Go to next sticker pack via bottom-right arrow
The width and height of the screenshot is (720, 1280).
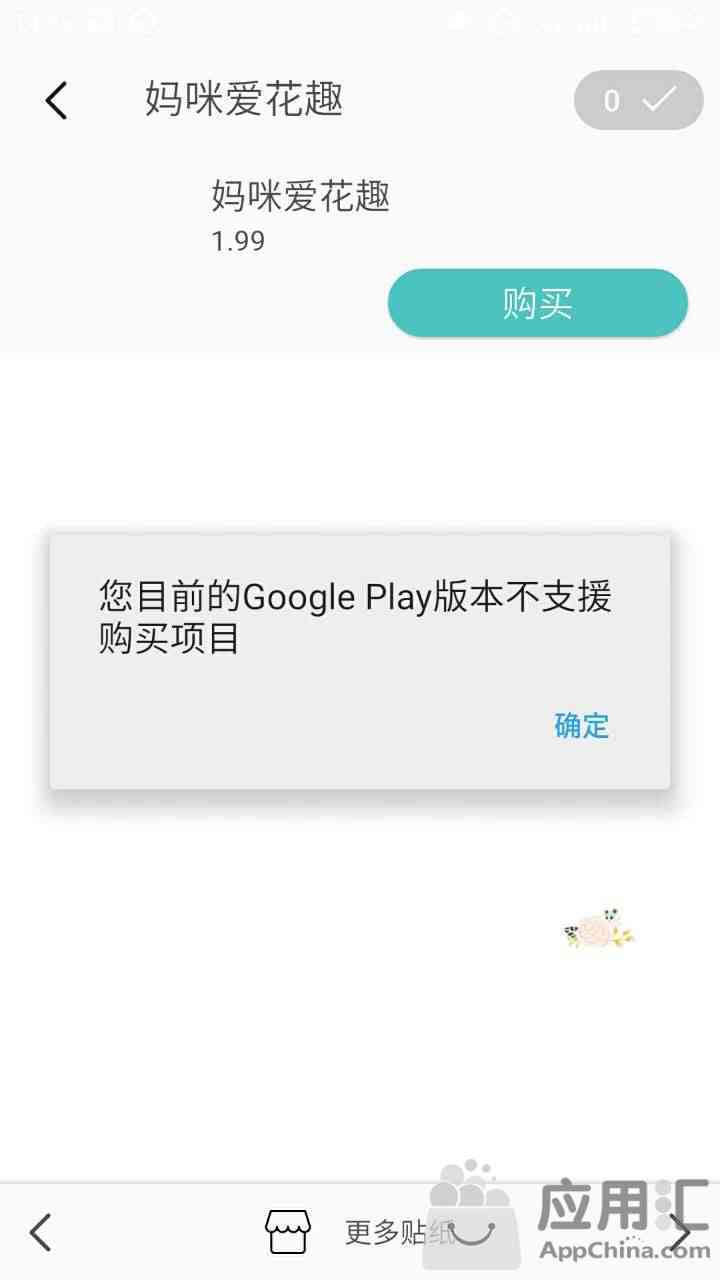coord(682,1234)
